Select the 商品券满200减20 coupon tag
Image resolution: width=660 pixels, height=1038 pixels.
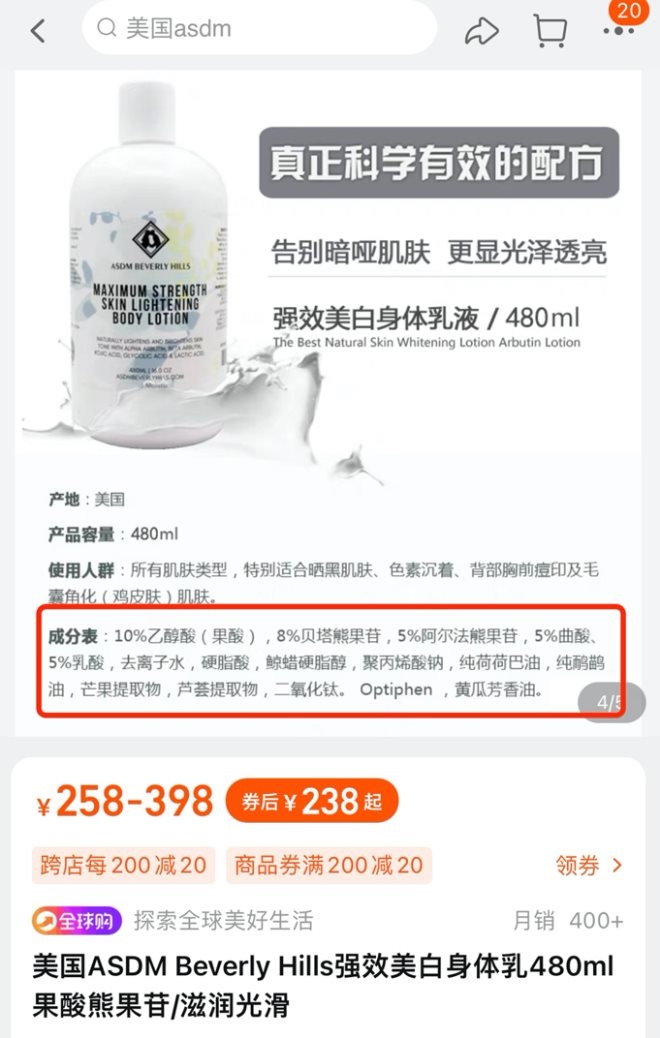(x=328, y=865)
